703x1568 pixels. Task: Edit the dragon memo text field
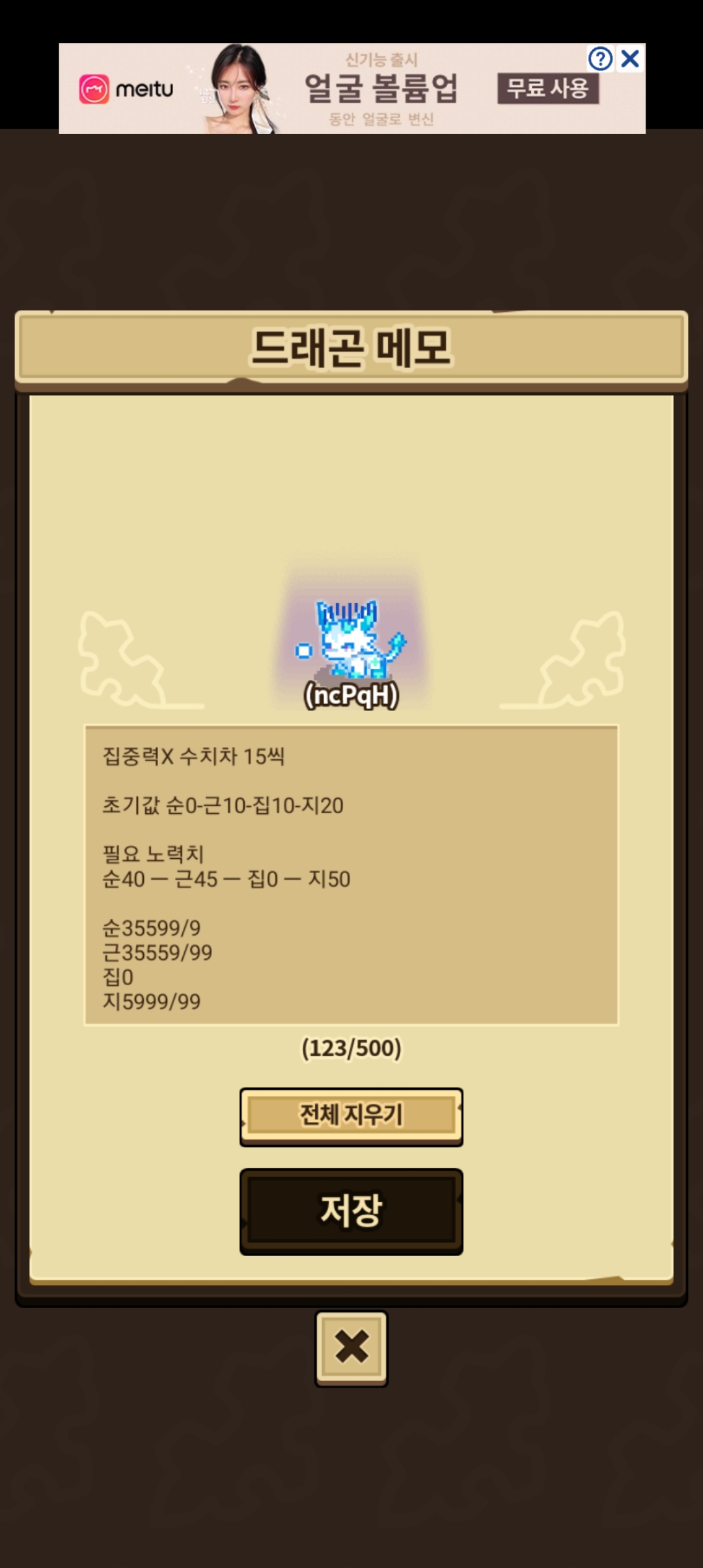click(351, 875)
